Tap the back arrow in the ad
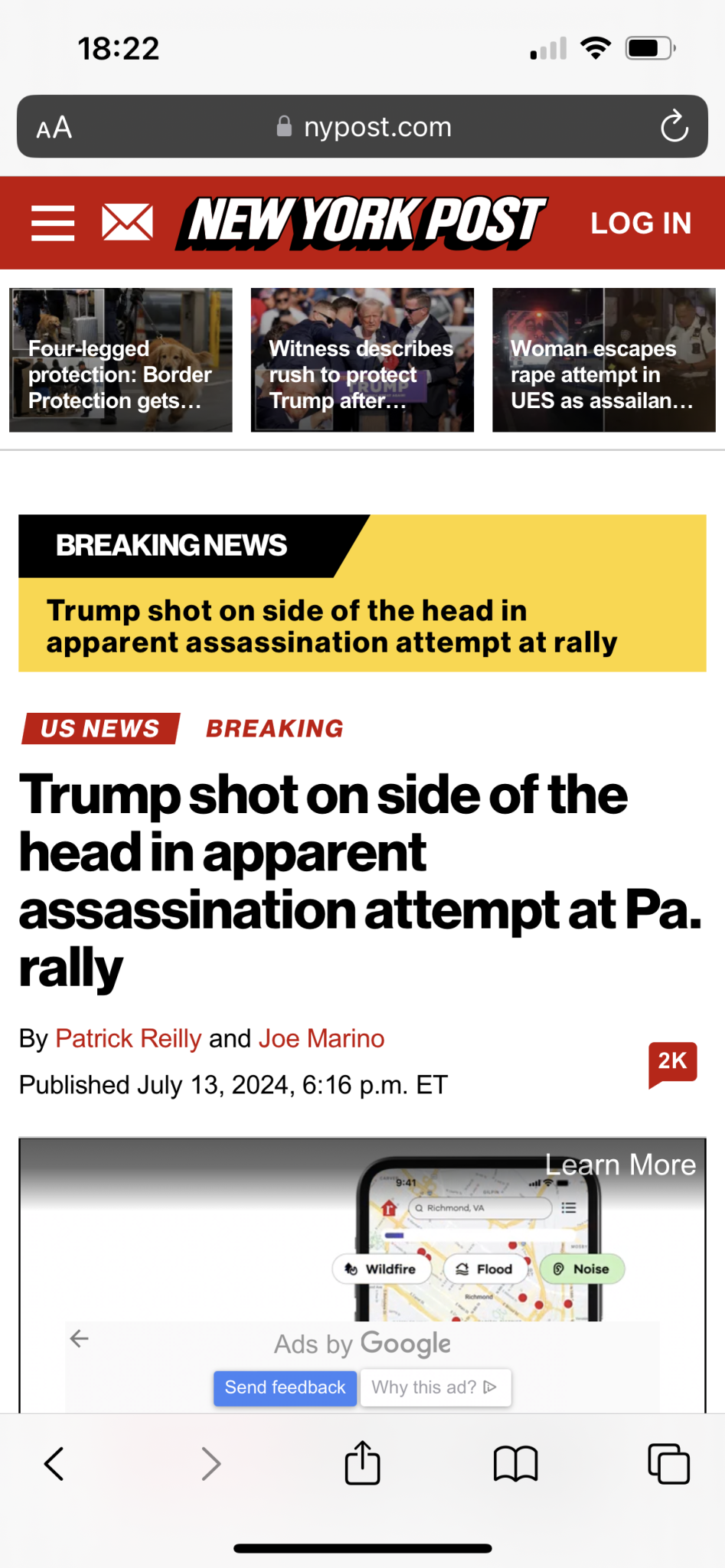Screen dimensions: 725x1568 click(80, 1338)
